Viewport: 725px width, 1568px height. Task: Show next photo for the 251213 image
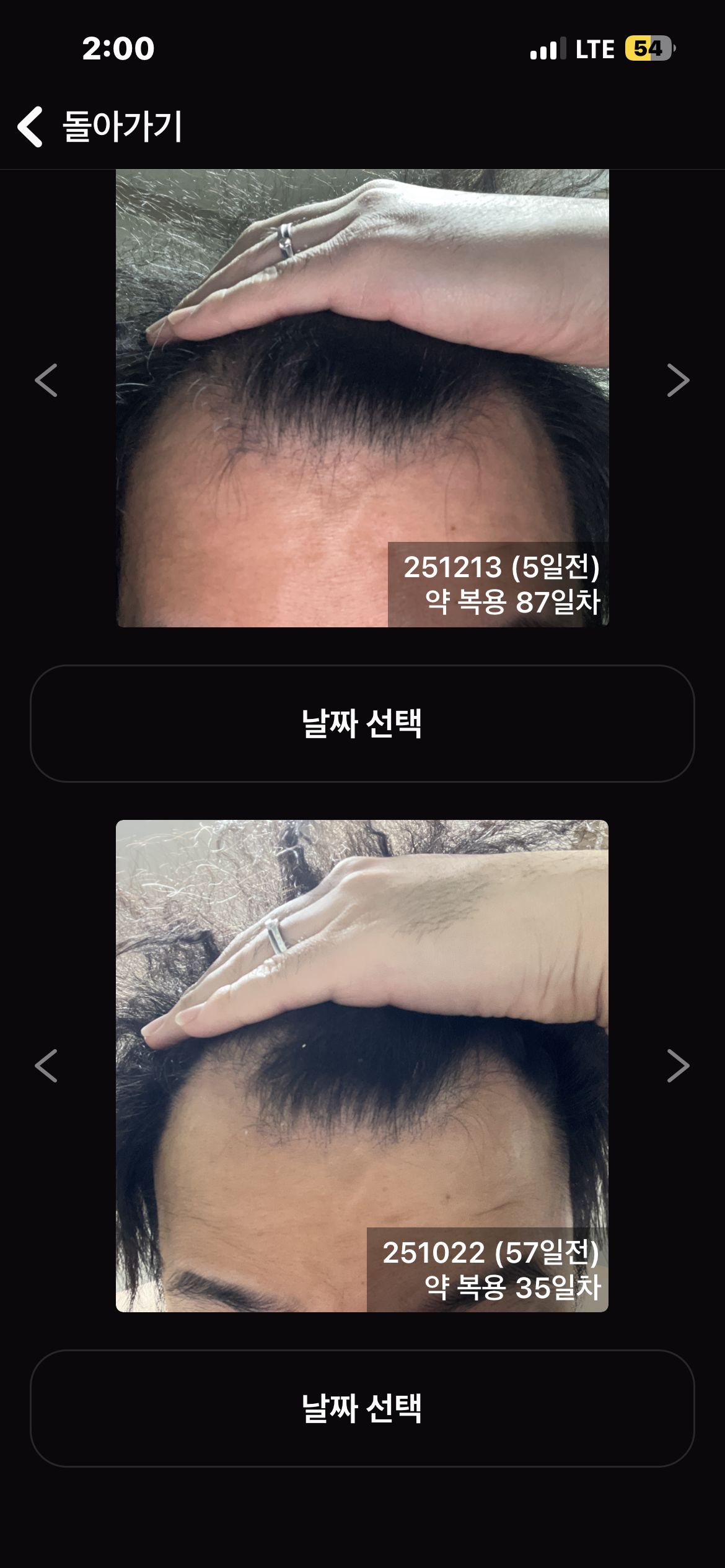click(x=678, y=380)
